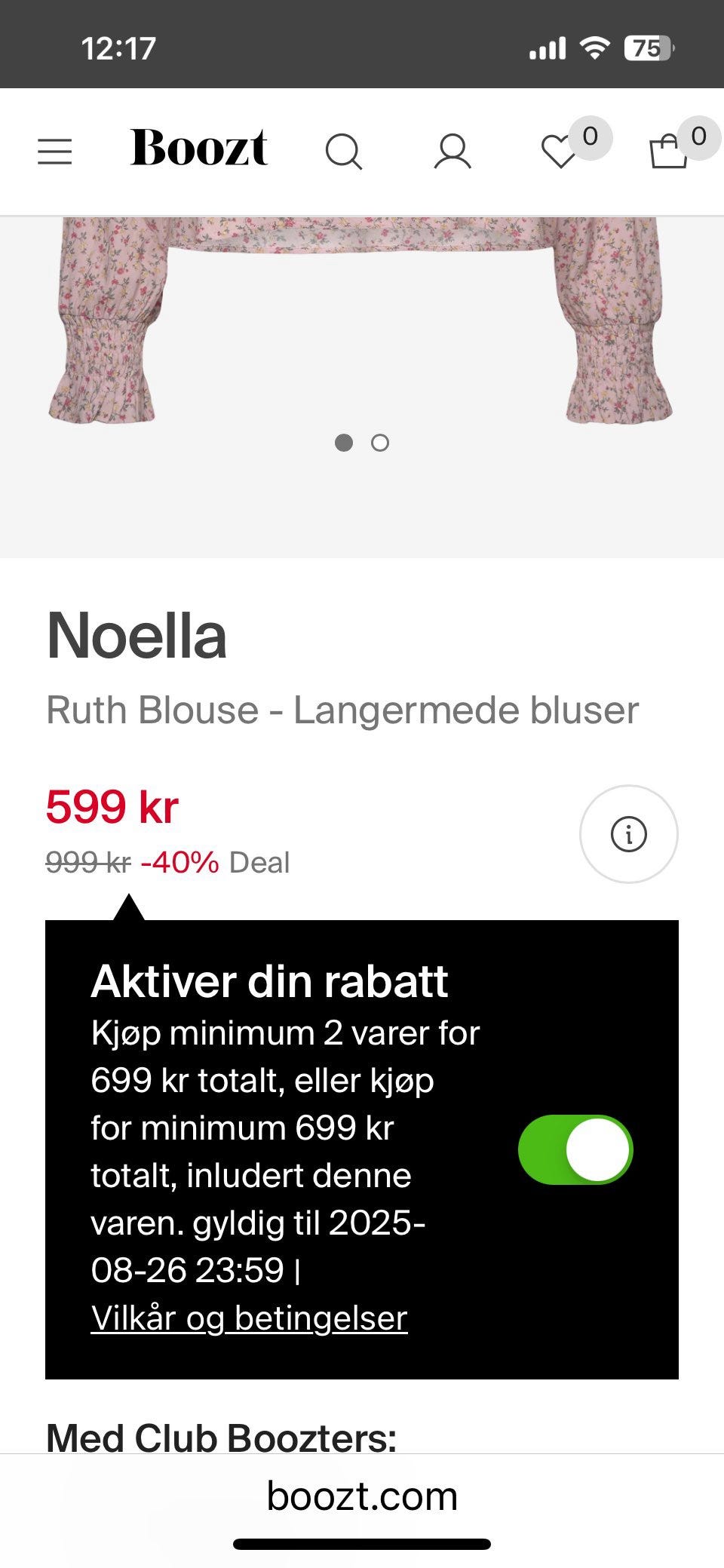Viewport: 724px width, 1568px height.
Task: Open Vilkår og betingelser link
Action: (x=249, y=1318)
